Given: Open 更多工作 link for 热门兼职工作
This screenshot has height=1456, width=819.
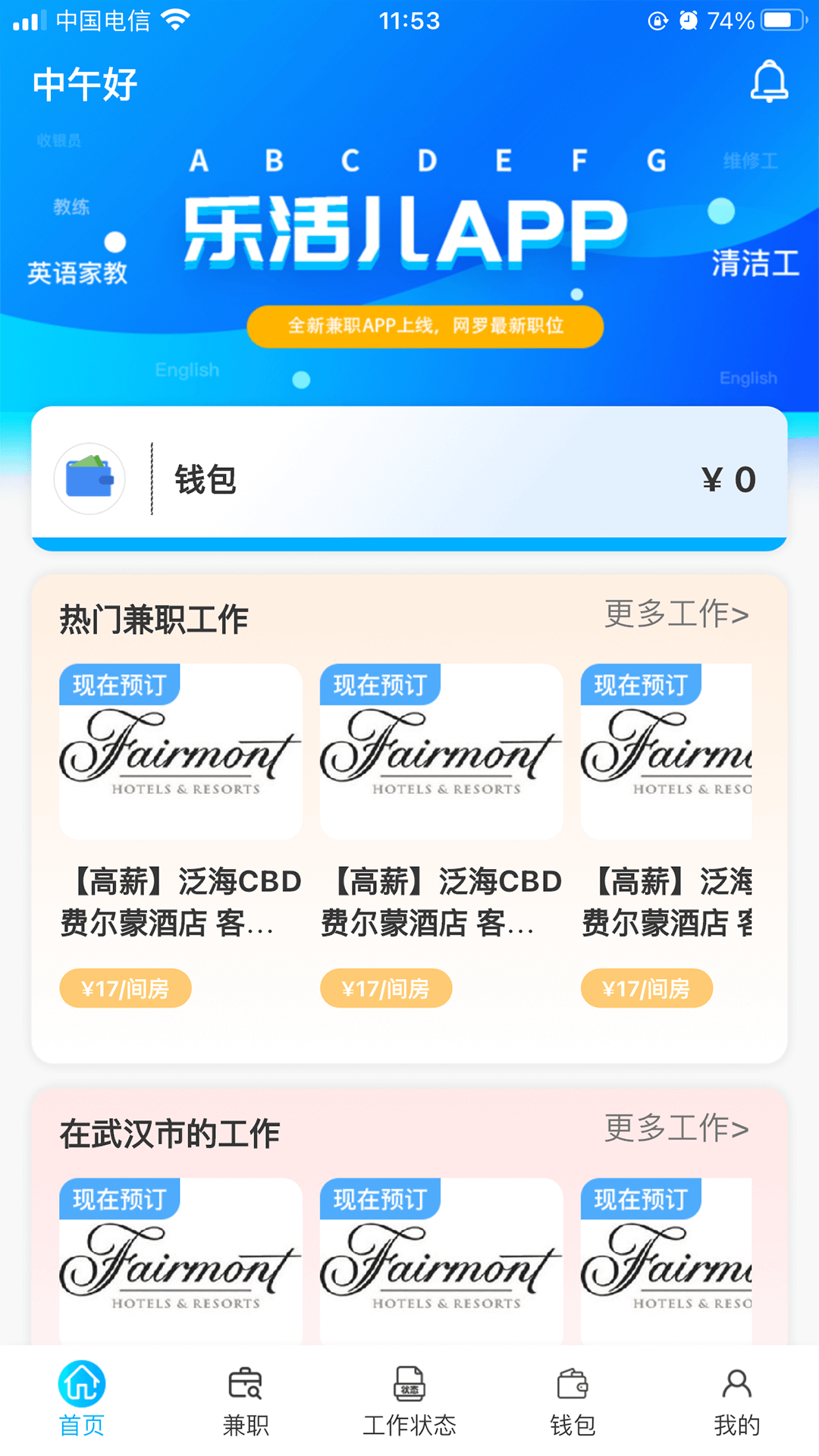Looking at the screenshot, I should point(676,616).
